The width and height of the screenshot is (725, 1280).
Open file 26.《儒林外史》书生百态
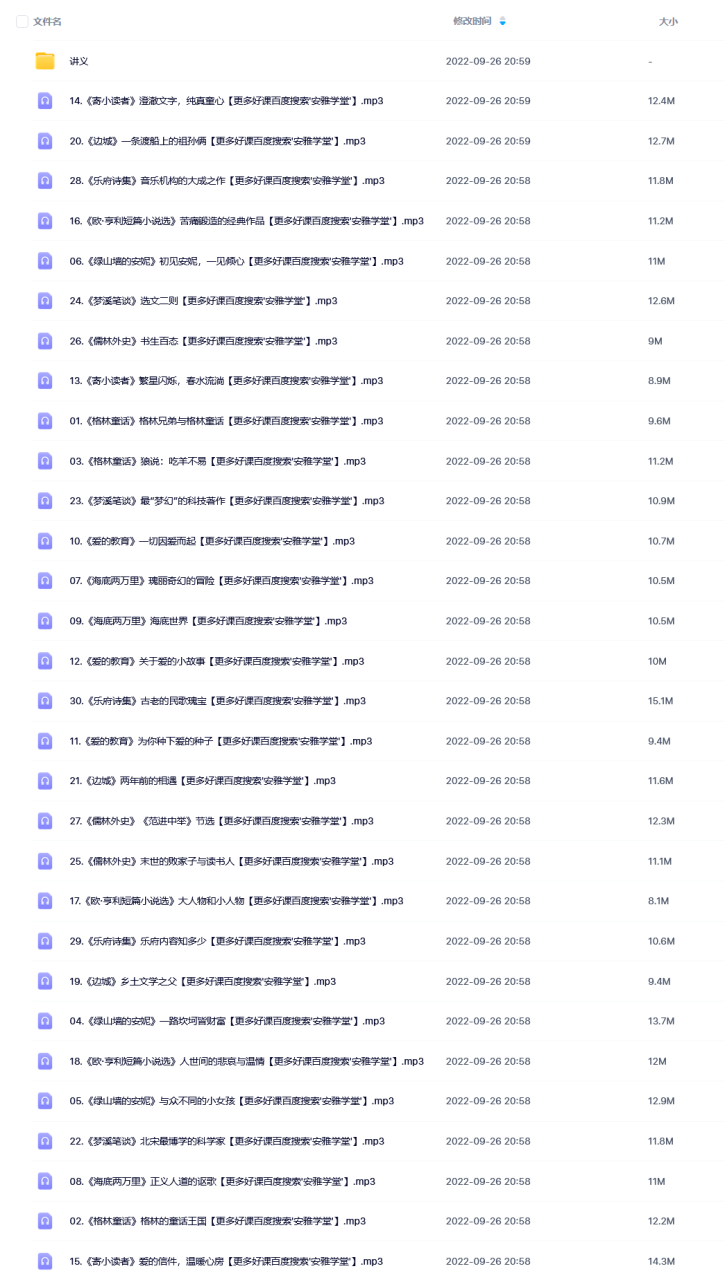[x=203, y=341]
